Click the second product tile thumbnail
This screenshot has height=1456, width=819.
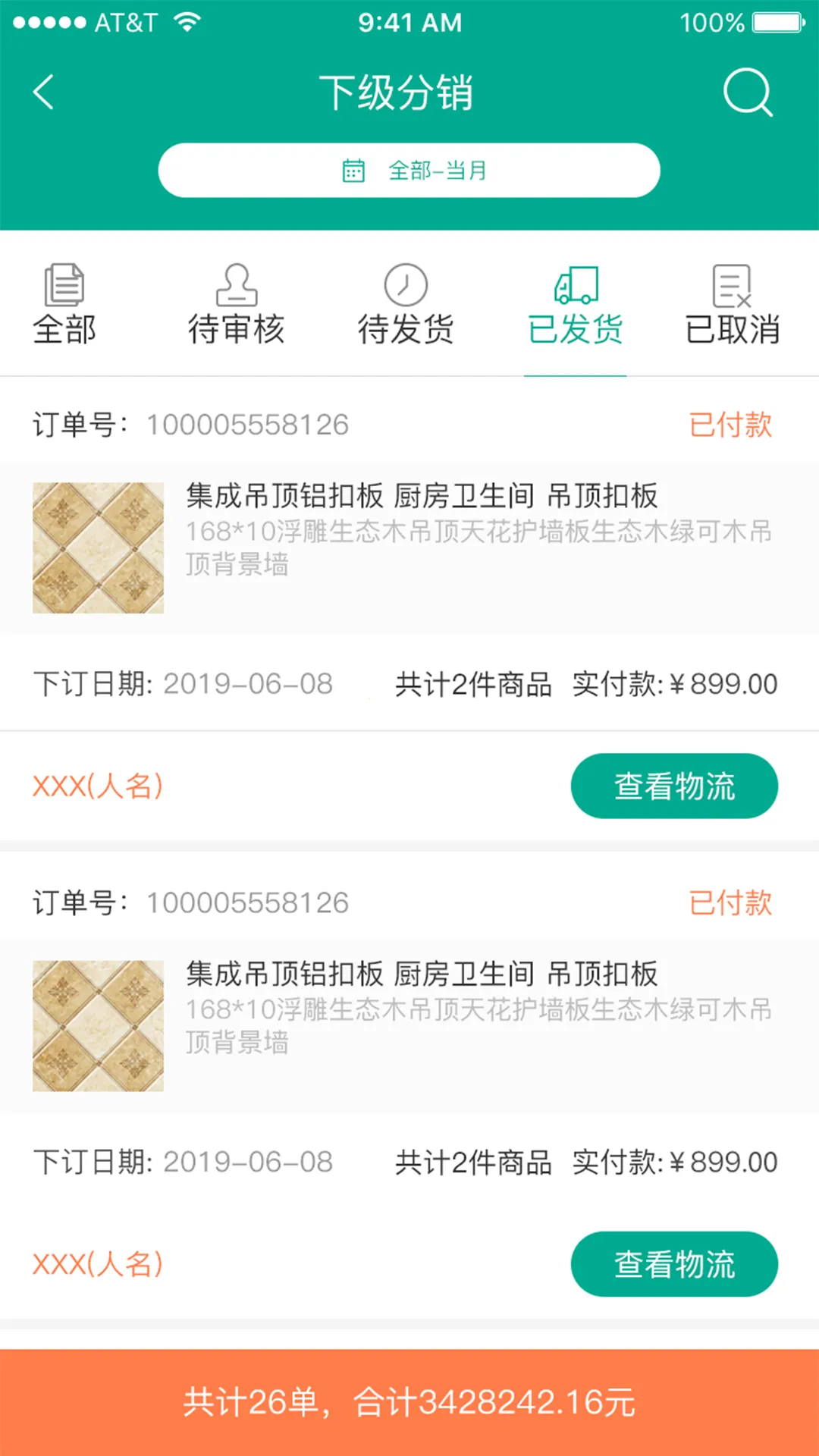[98, 1026]
